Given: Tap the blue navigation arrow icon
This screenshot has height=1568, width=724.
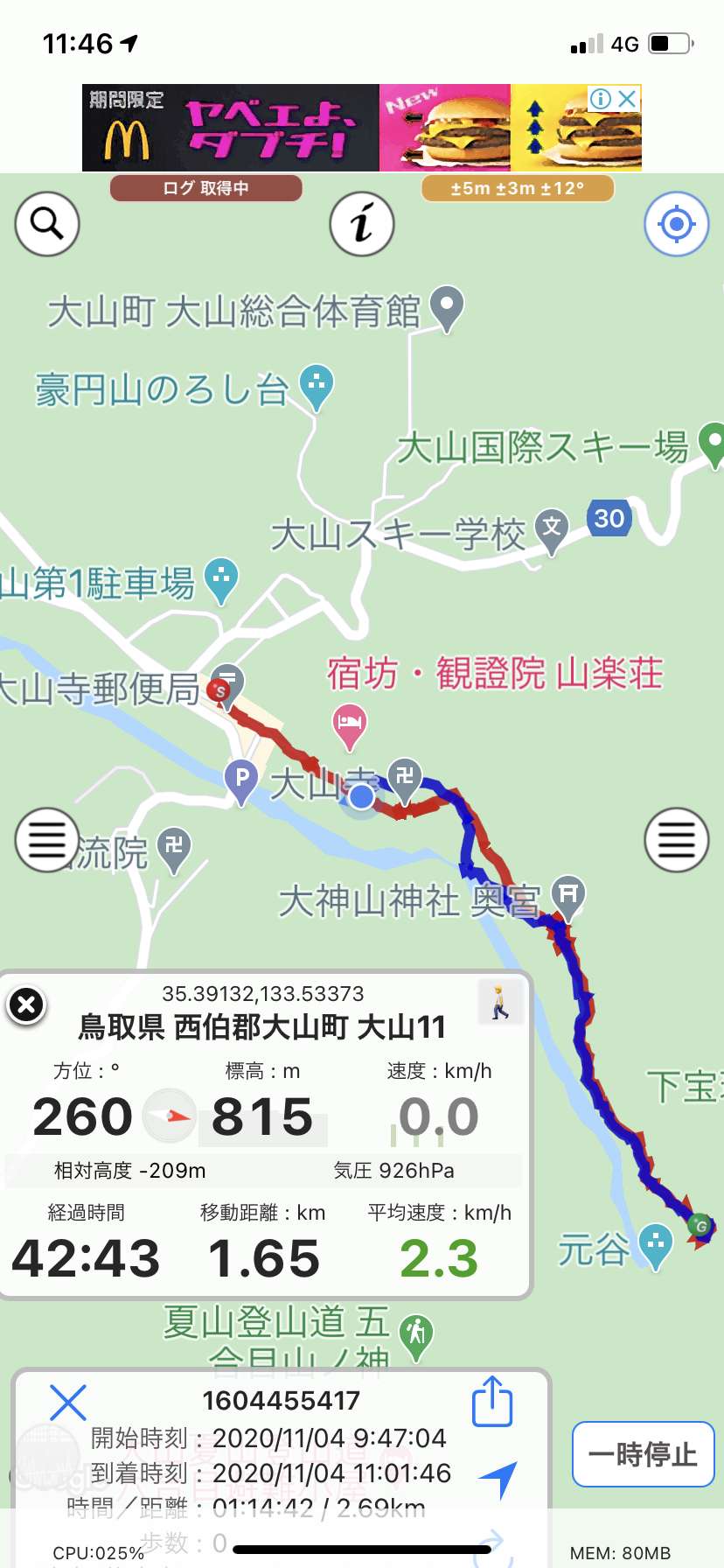Looking at the screenshot, I should coord(498,1479).
